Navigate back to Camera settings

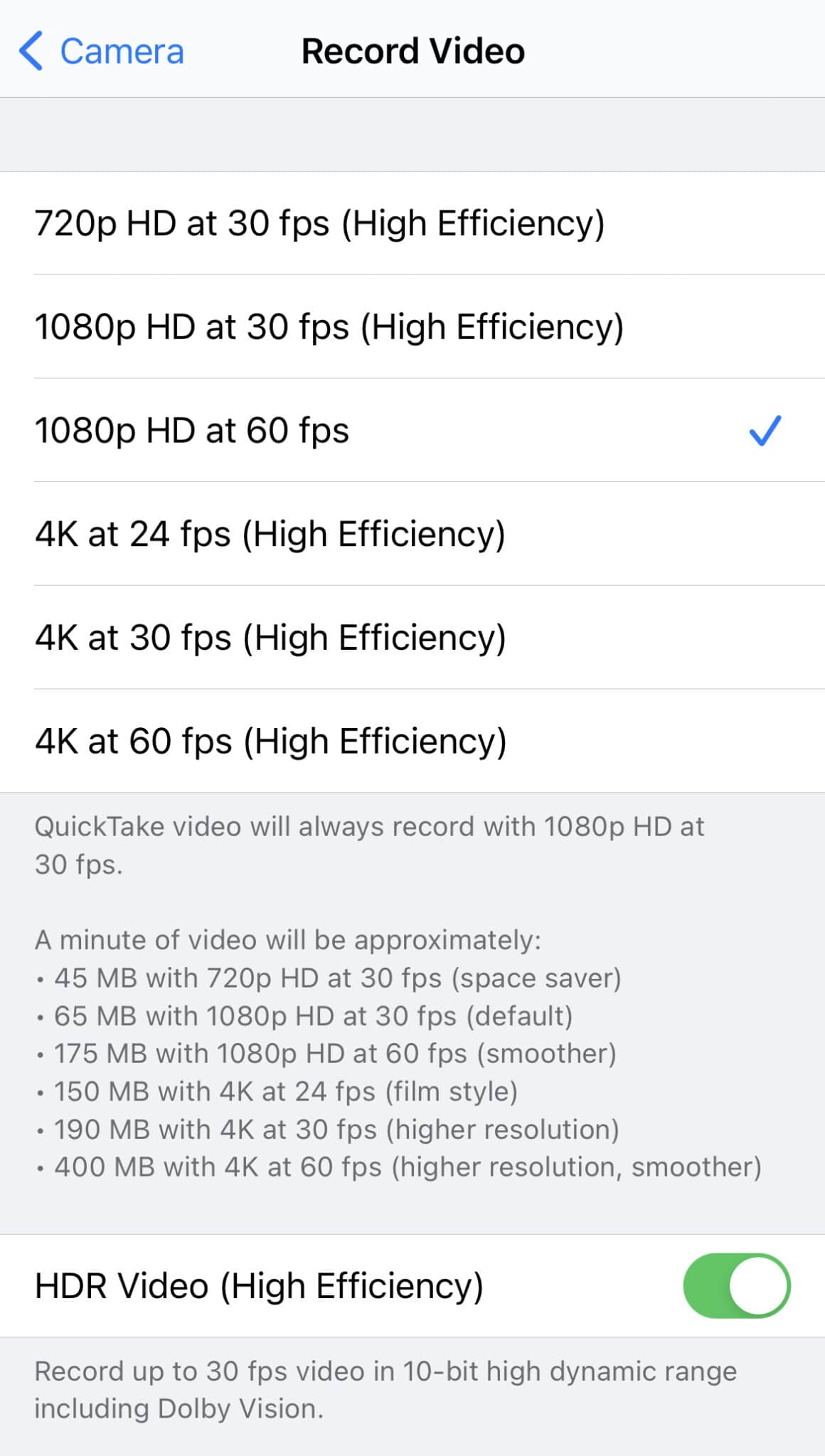coord(100,50)
